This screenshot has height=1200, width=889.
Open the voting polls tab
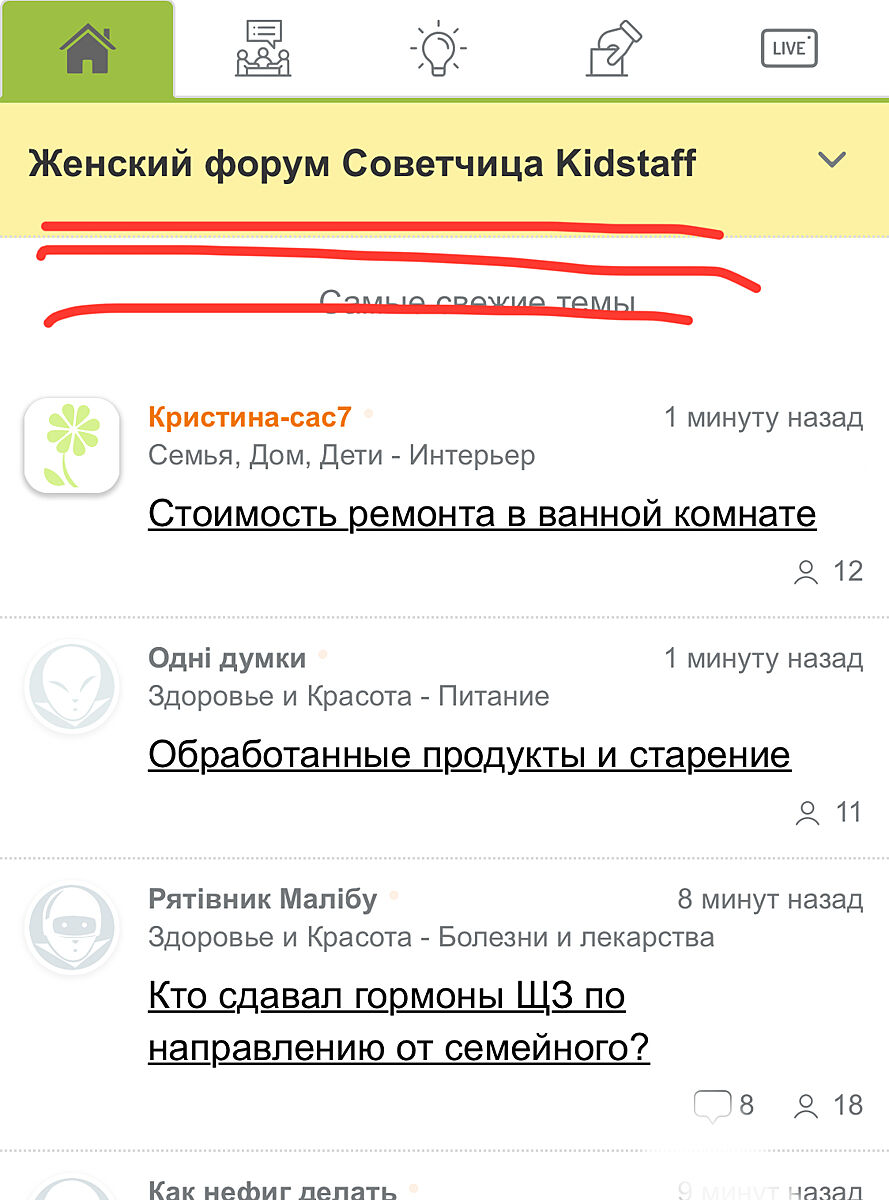(x=614, y=49)
